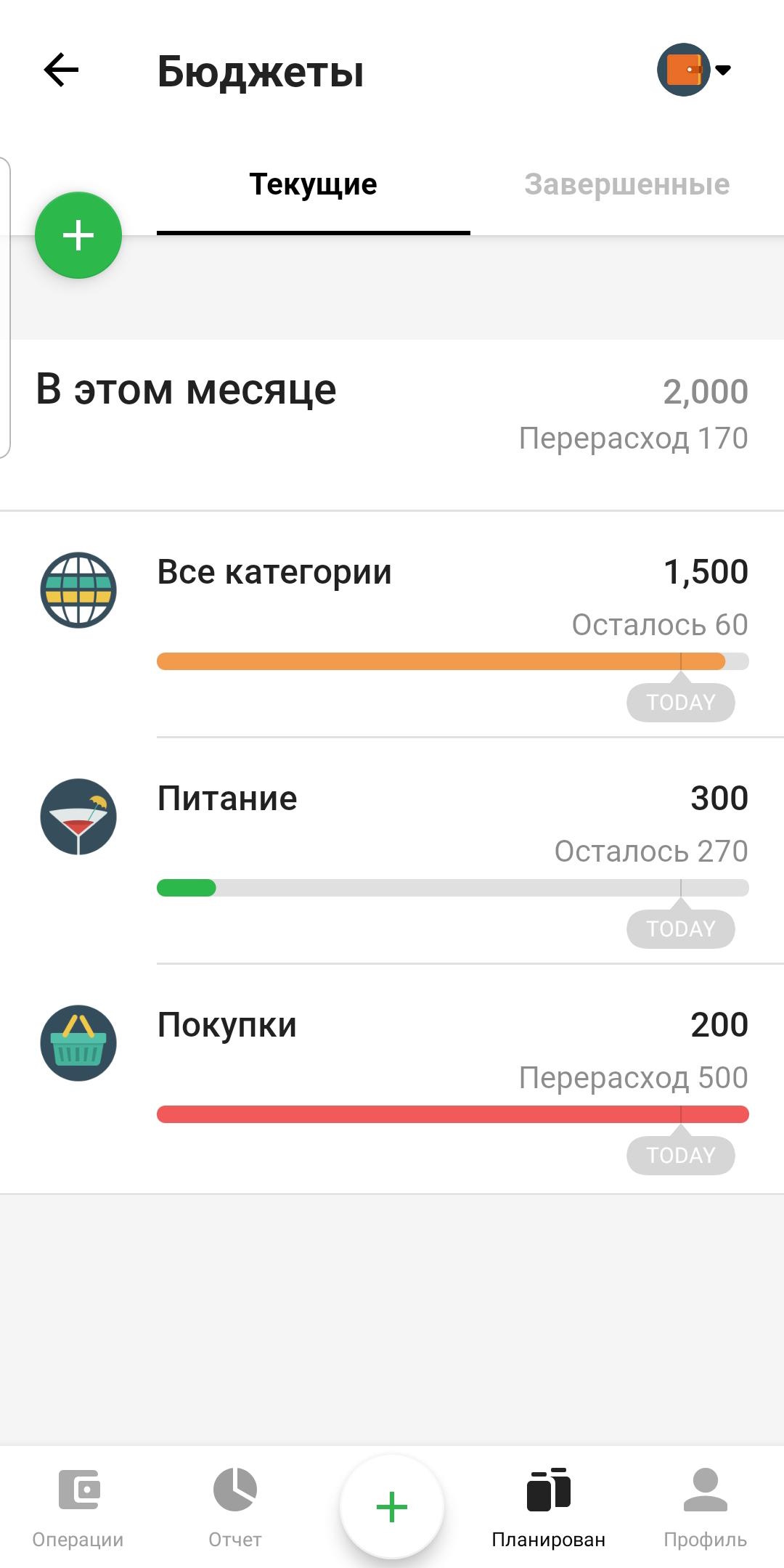The height and width of the screenshot is (1568, 784).
Task: Go to the Операции tab
Action: point(78,1507)
